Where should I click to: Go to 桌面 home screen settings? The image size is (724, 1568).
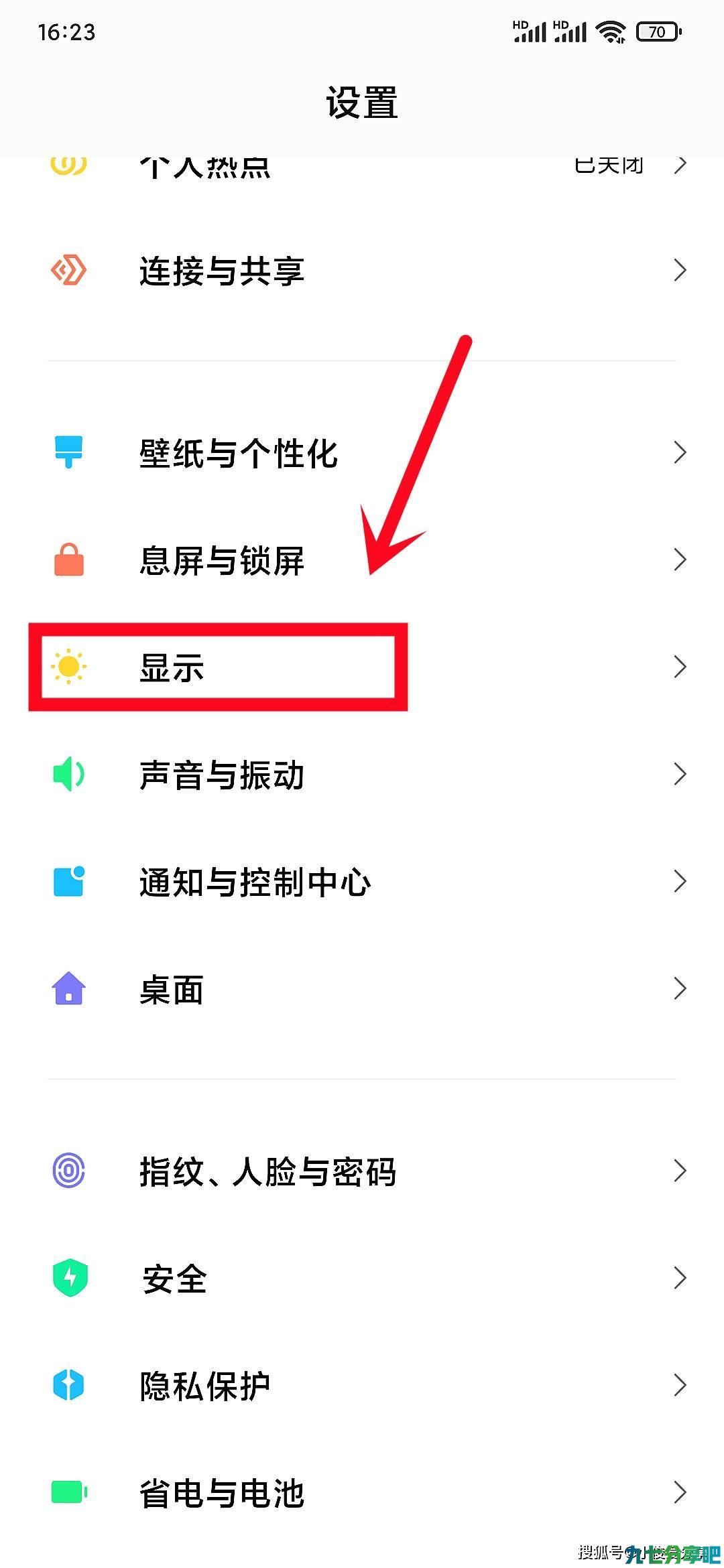click(x=362, y=988)
